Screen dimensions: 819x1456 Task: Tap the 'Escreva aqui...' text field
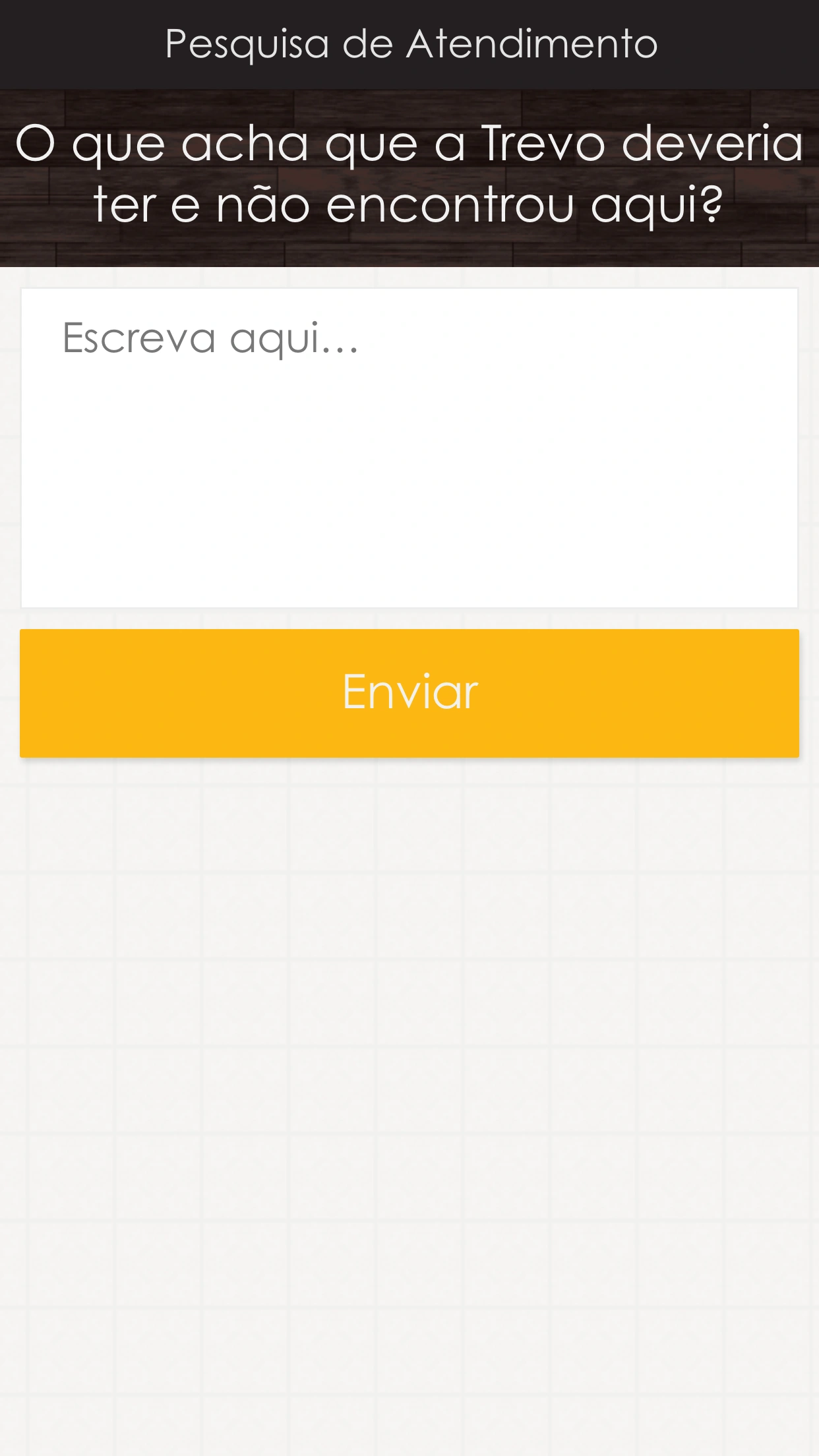coord(409,447)
